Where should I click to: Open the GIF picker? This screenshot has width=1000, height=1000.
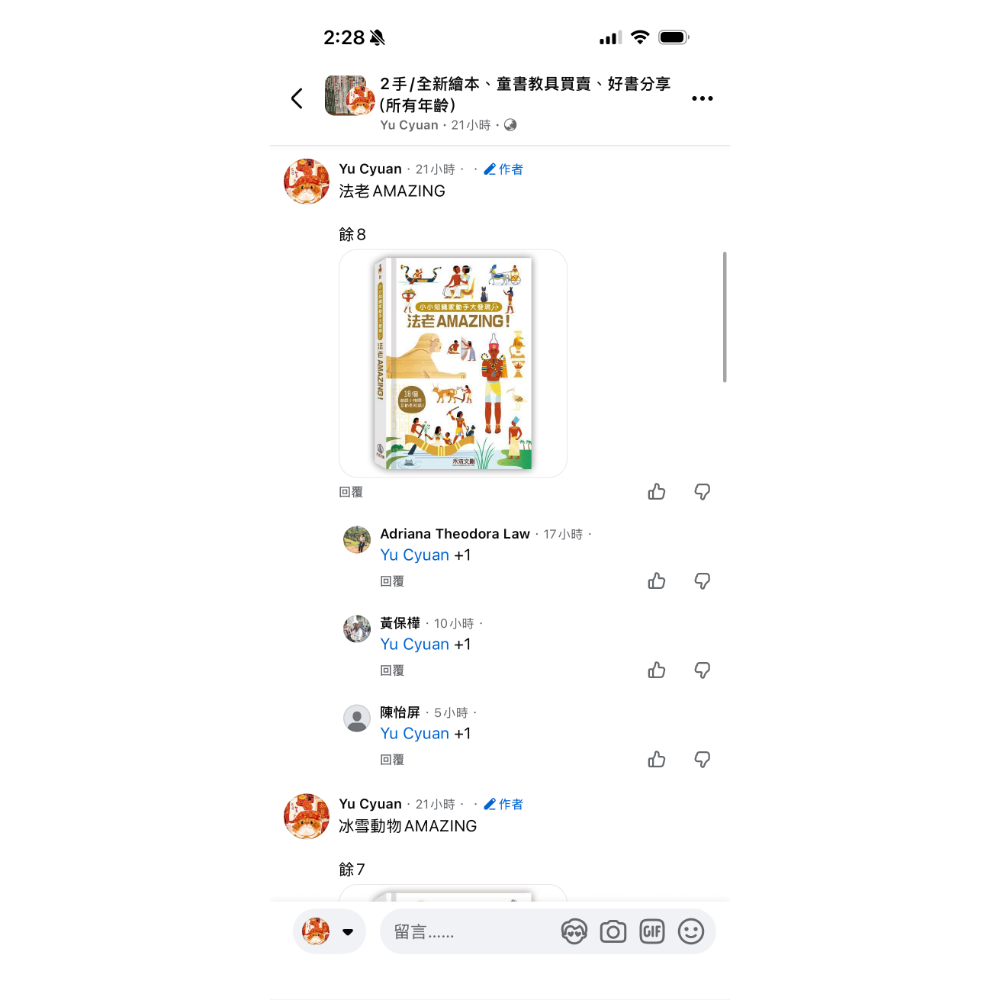point(652,932)
